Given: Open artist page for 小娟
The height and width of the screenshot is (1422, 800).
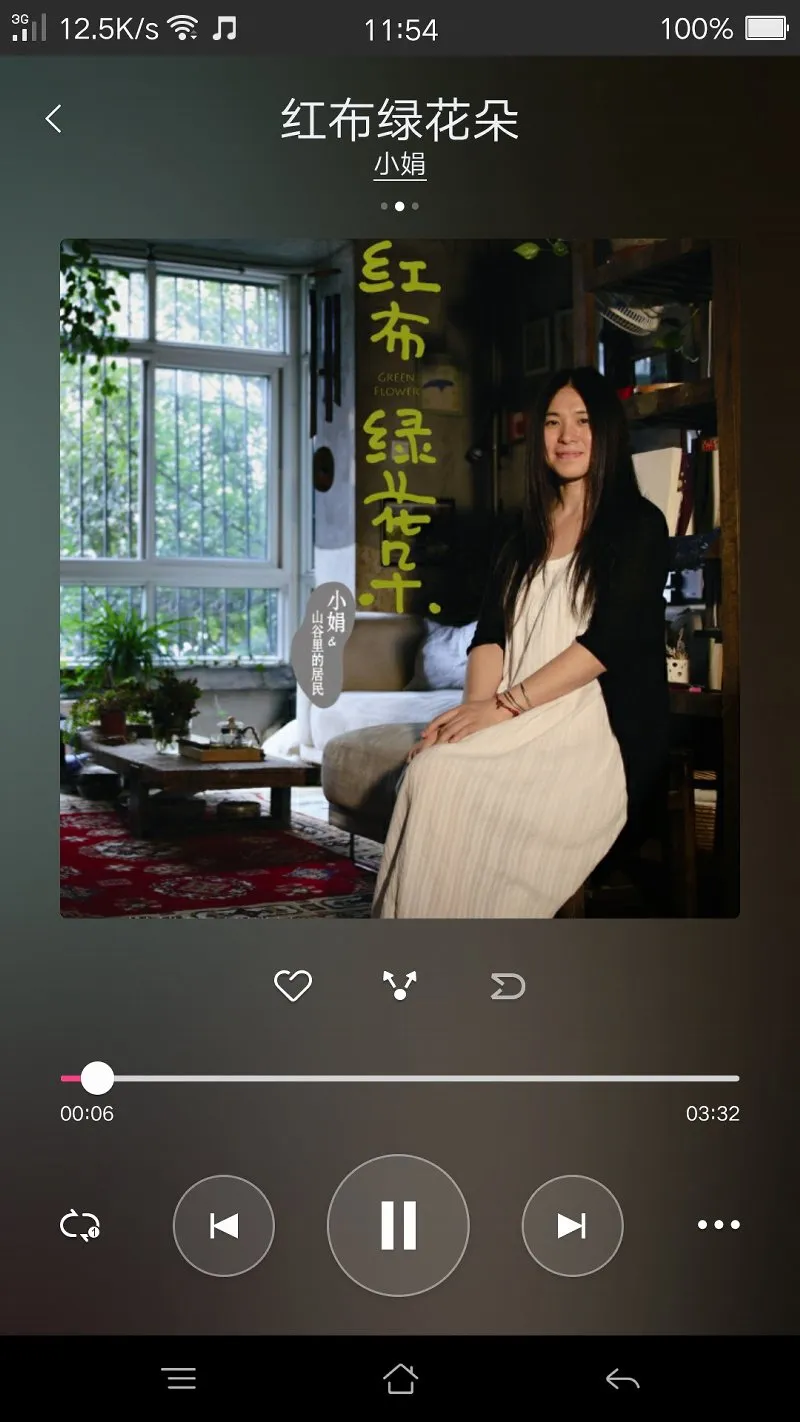Looking at the screenshot, I should [x=400, y=163].
